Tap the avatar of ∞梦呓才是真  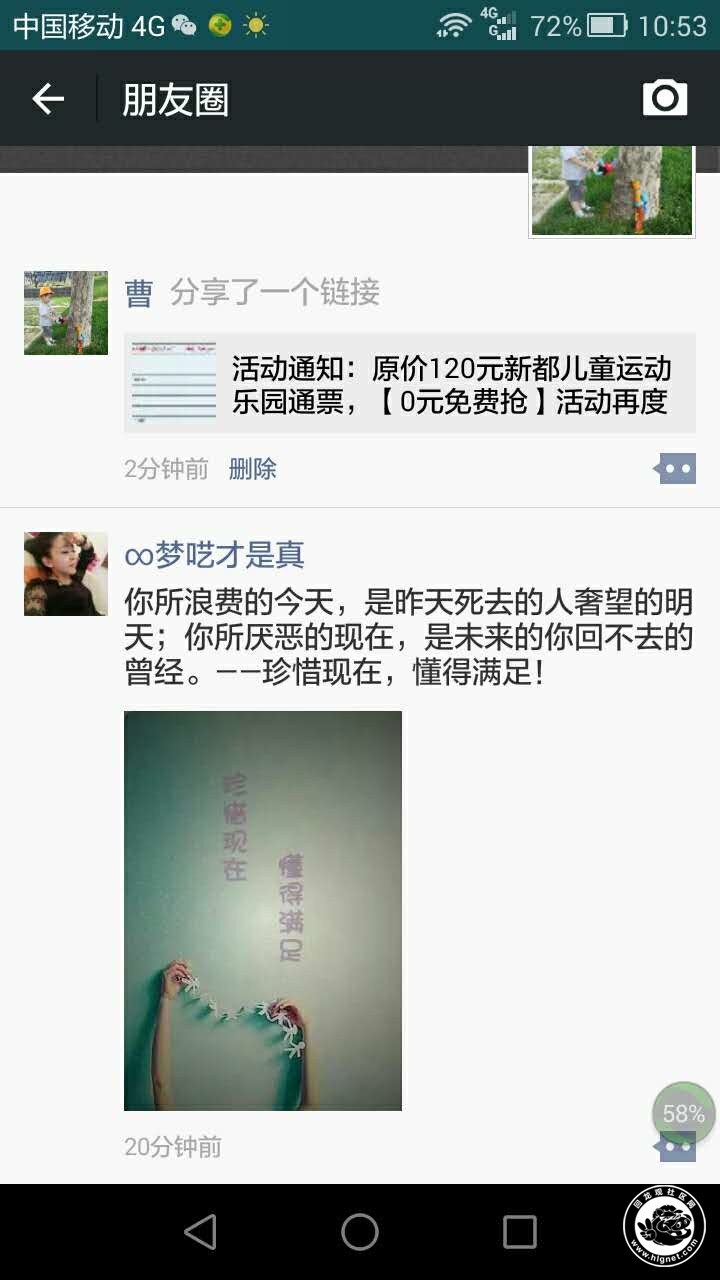tap(66, 574)
